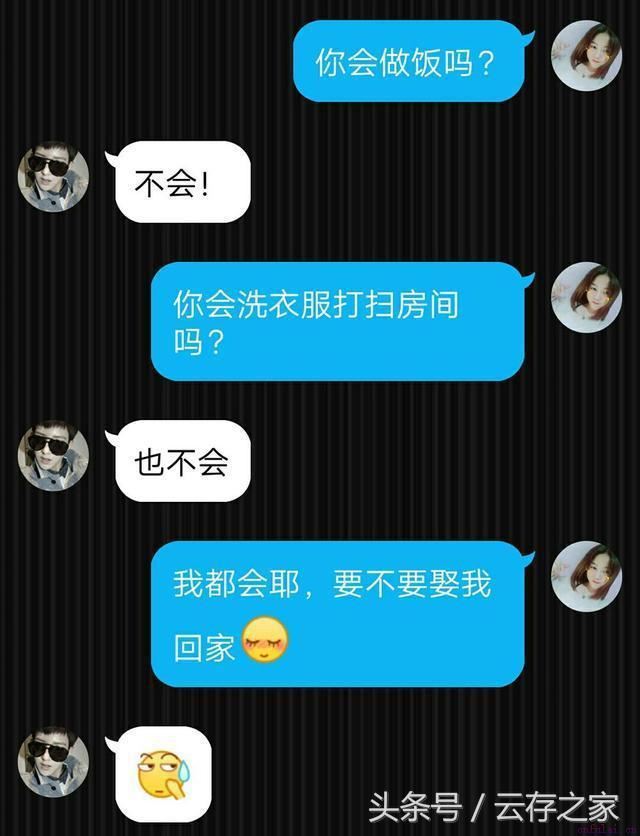View profile from avatar beside "你会洗衣服打扫房间吗？"
Viewport: 640px width, 836px height.
pyautogui.click(x=586, y=297)
